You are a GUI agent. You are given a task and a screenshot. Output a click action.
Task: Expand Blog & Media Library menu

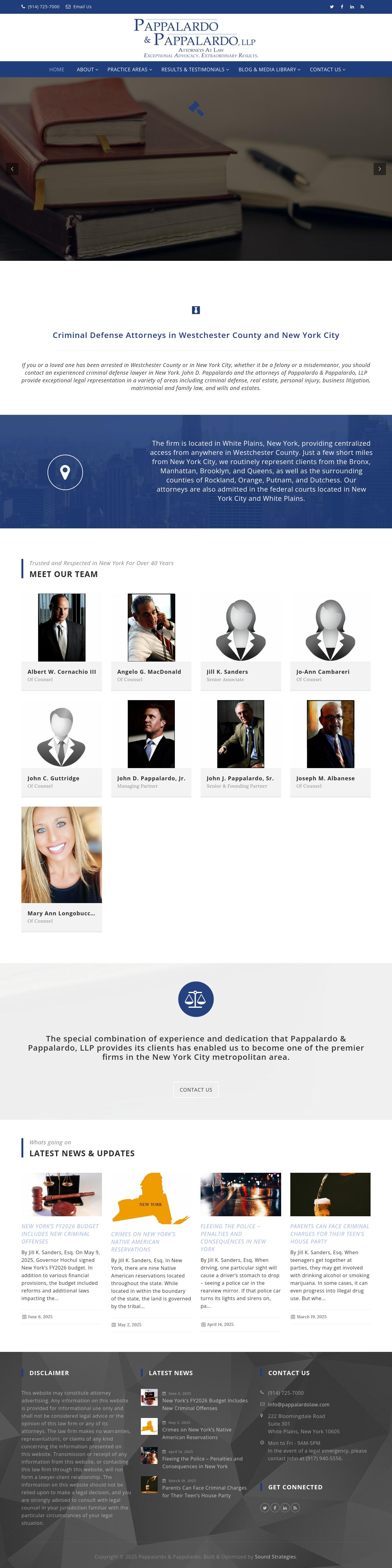point(269,69)
